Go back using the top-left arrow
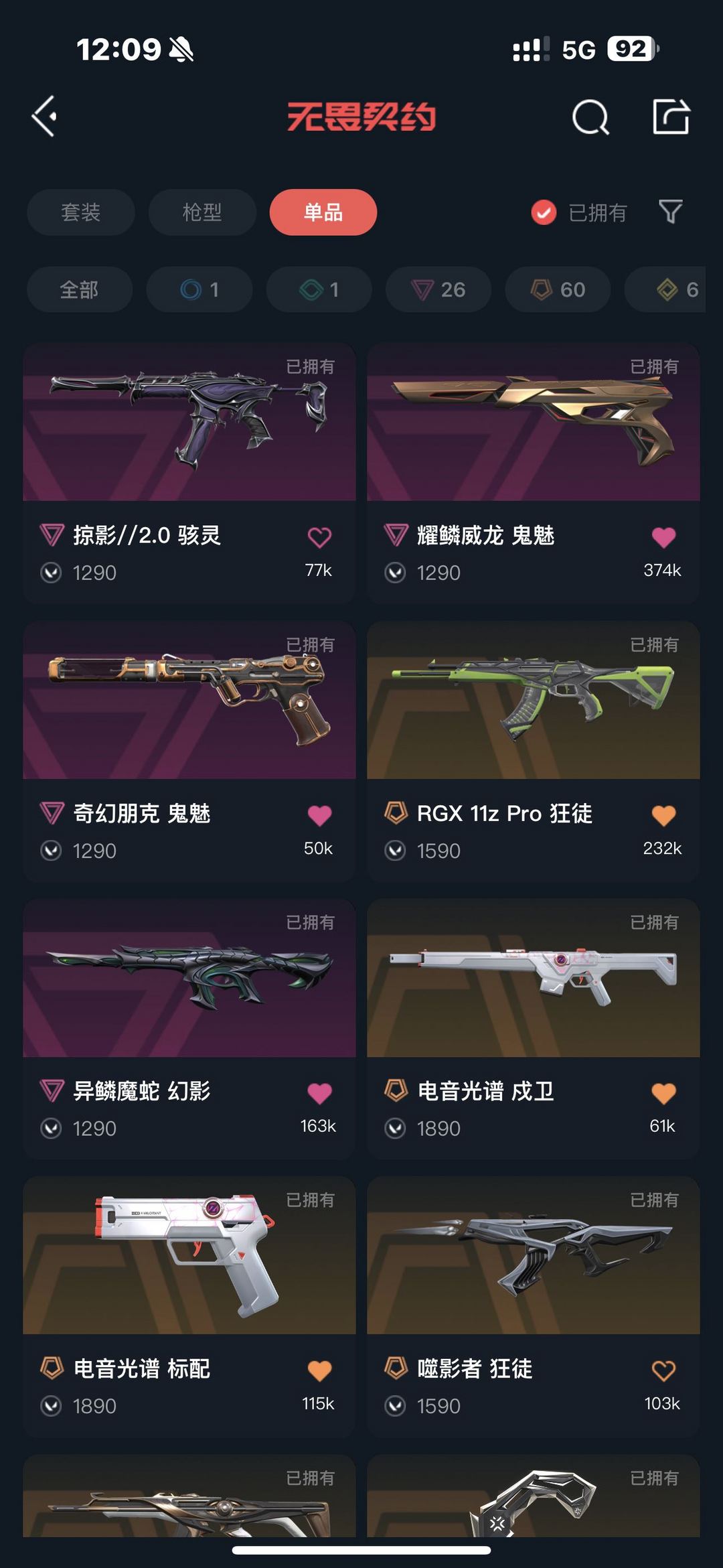Viewport: 723px width, 1568px height. tap(44, 117)
